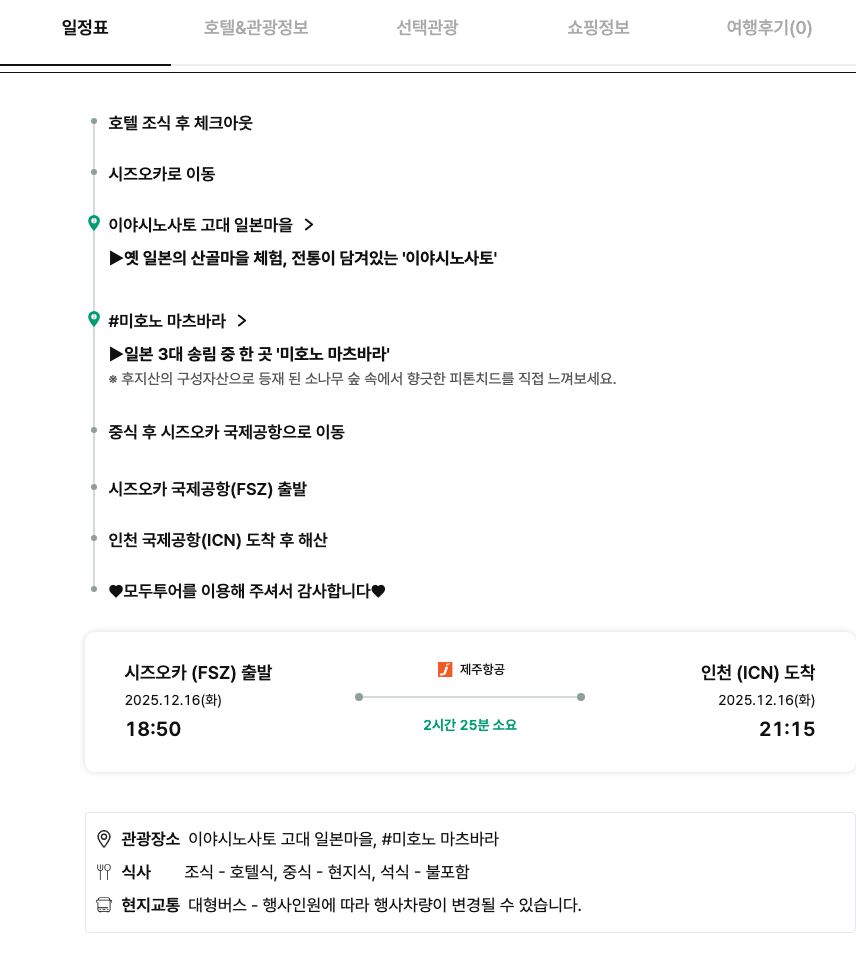Select the 일정표 tab

[x=85, y=28]
